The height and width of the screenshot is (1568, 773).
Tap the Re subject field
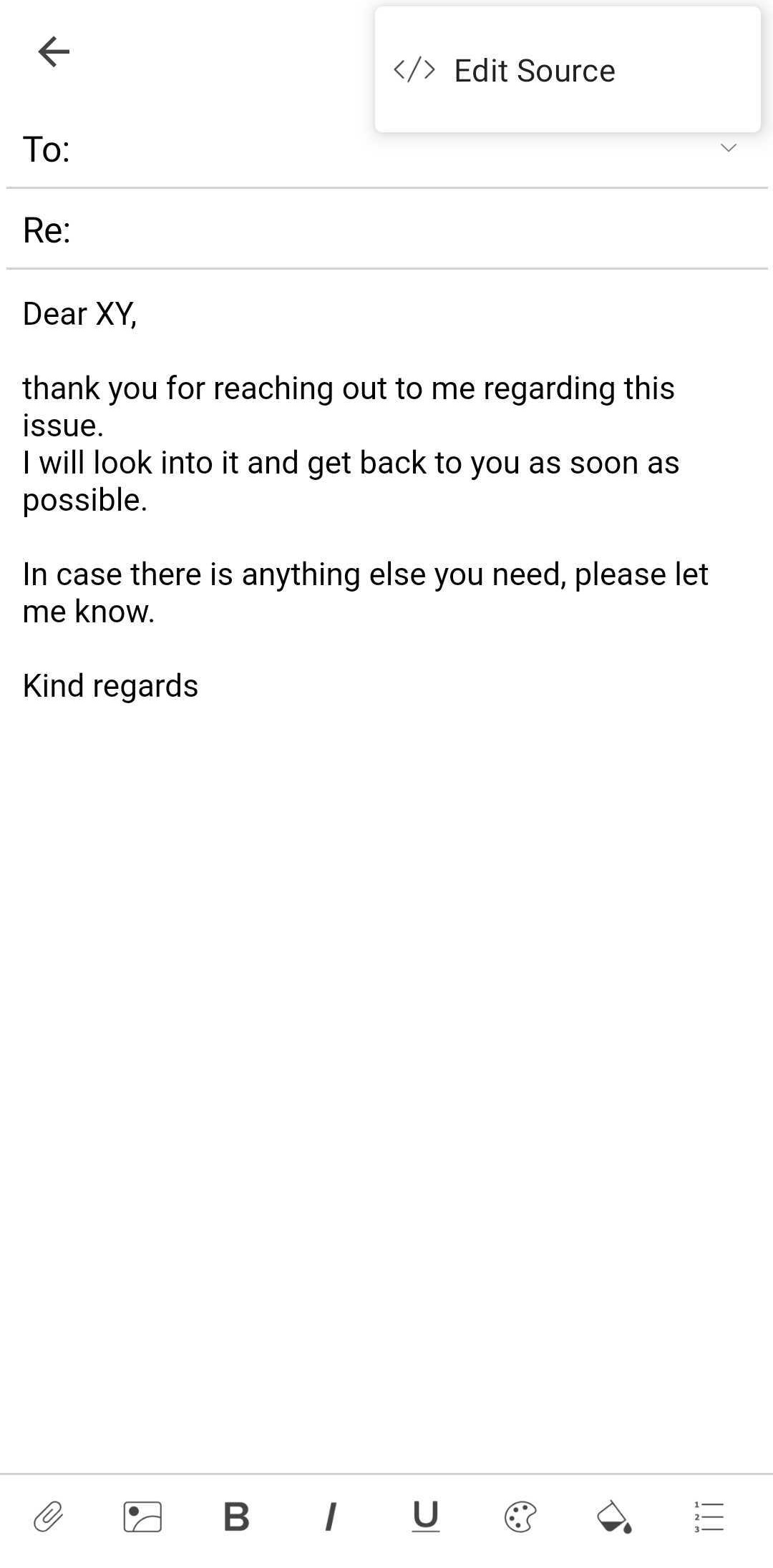(x=386, y=230)
